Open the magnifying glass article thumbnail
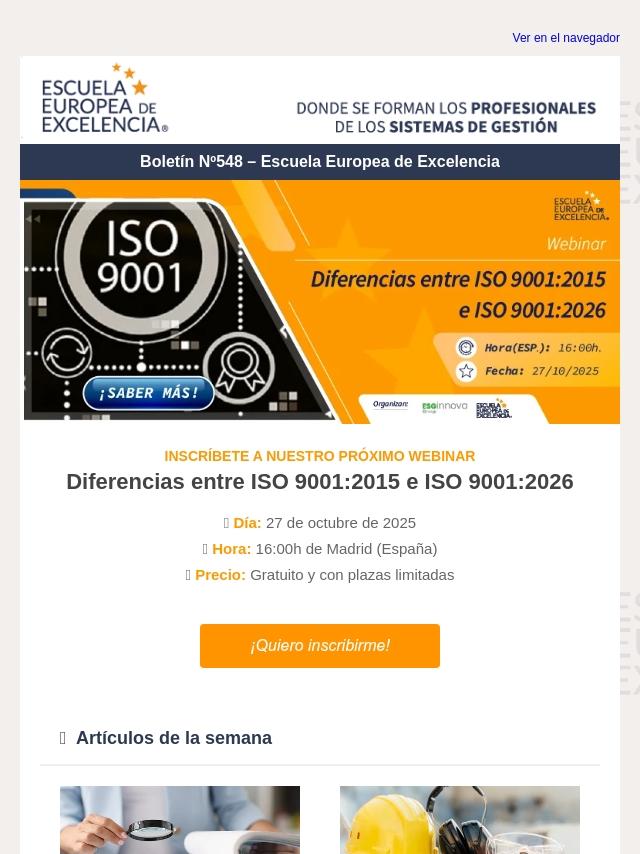The image size is (640, 854). [180, 820]
